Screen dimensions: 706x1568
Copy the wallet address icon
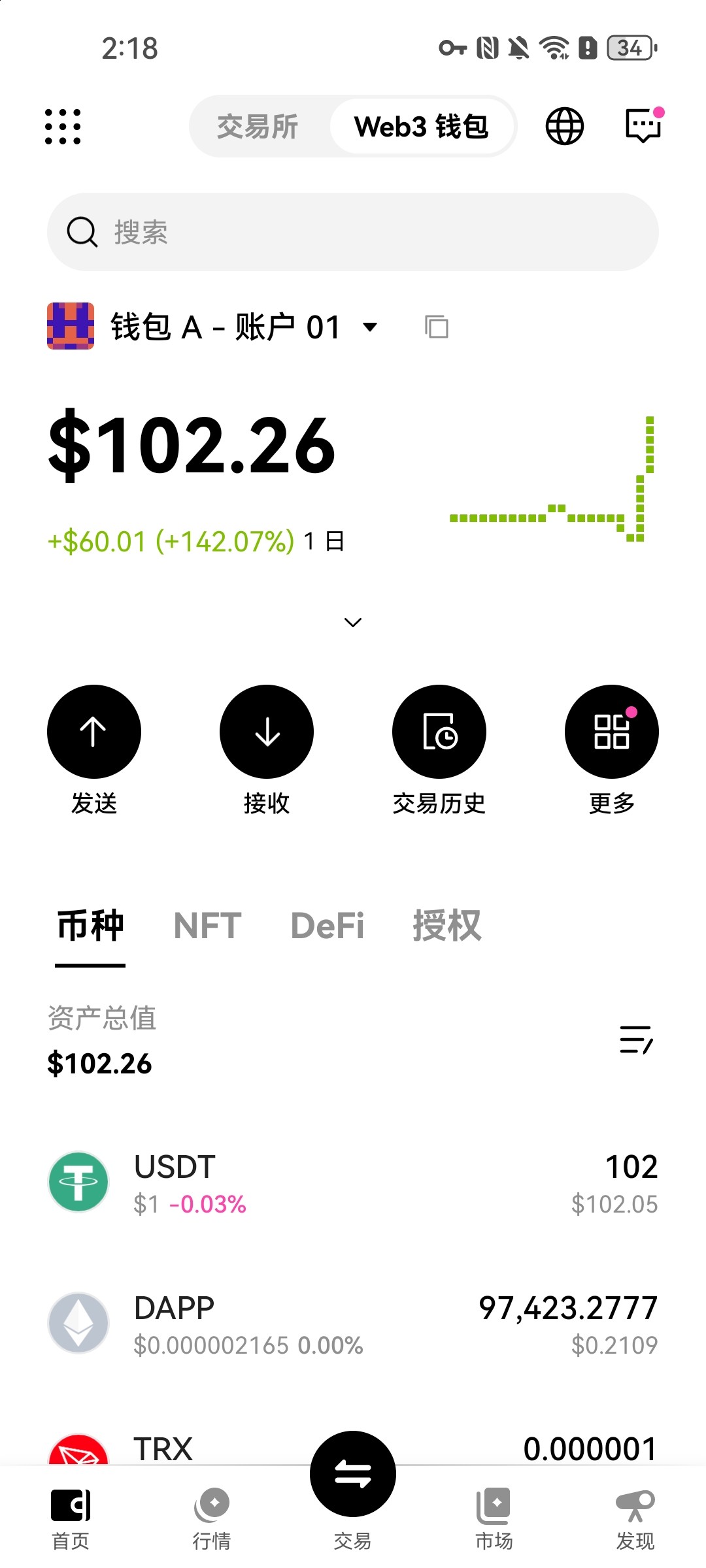click(x=436, y=327)
